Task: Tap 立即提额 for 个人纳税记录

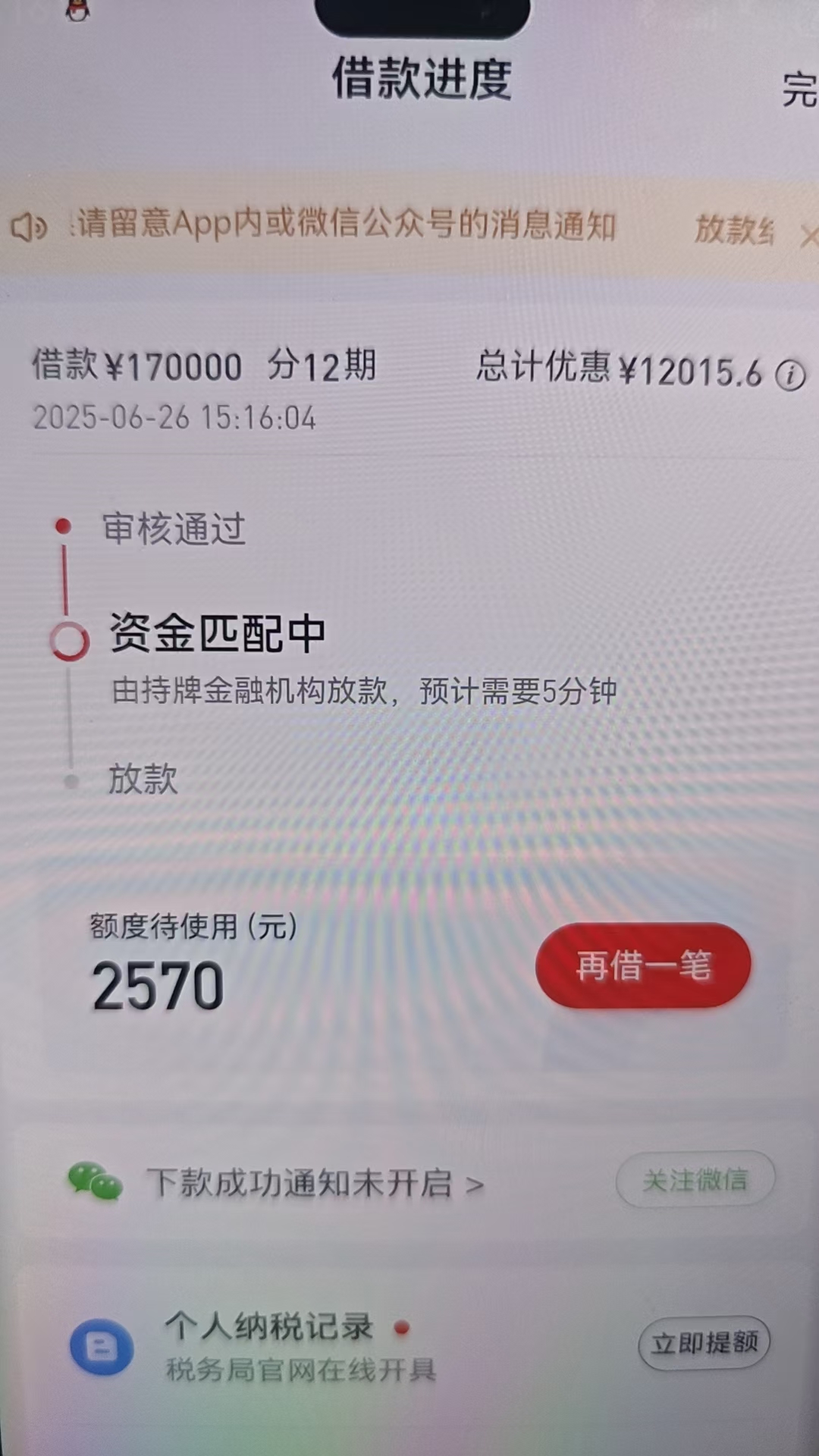Action: pos(704,1343)
